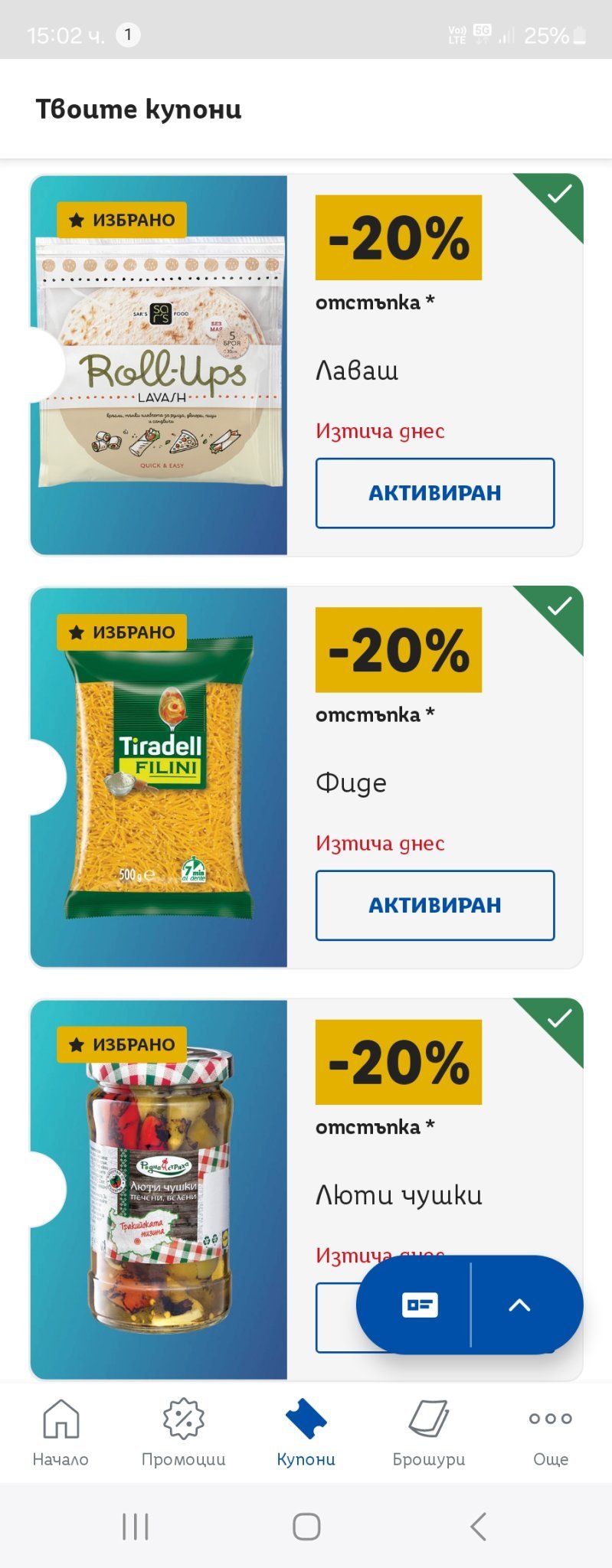
Task: Open the Още menu tab
Action: pos(551,1432)
